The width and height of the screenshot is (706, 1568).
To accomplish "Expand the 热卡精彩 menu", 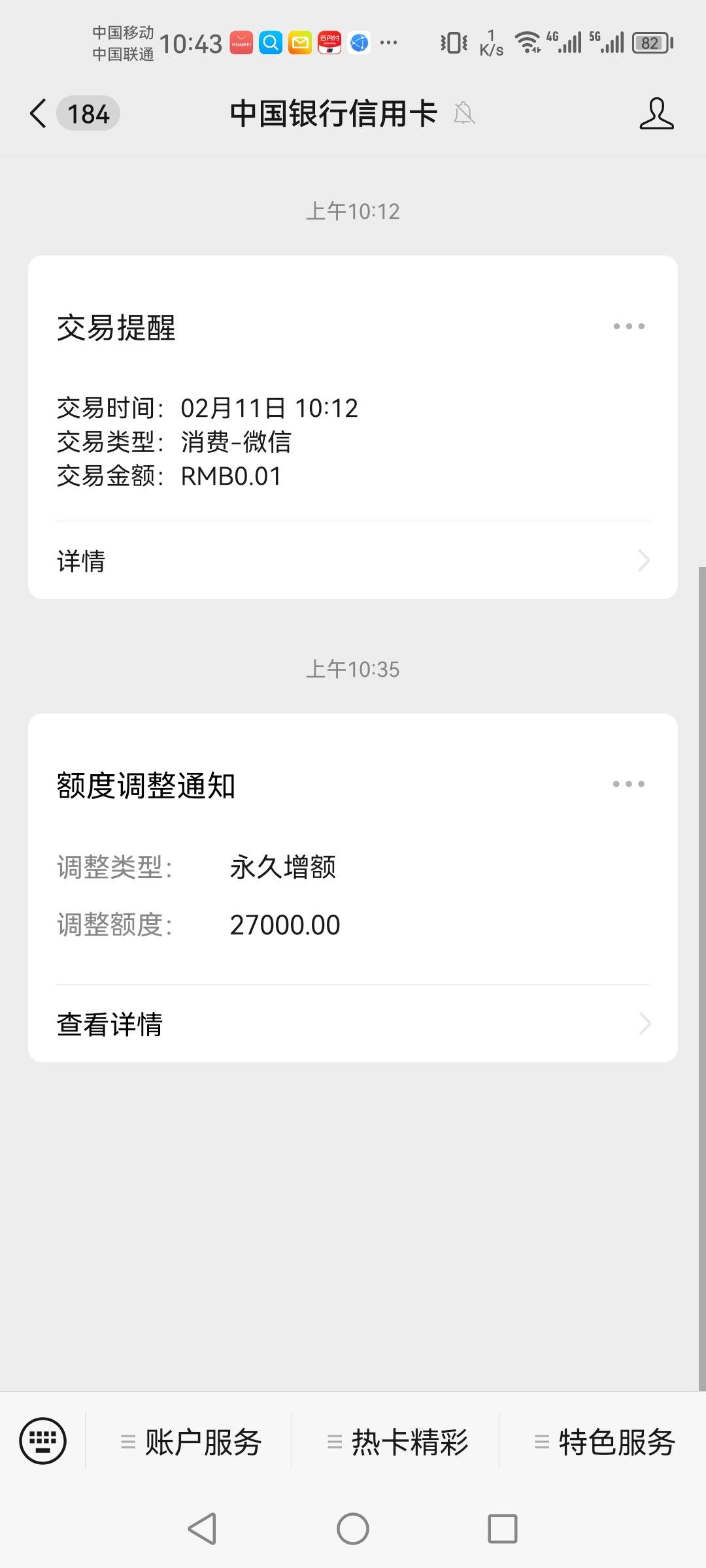I will point(397,1442).
